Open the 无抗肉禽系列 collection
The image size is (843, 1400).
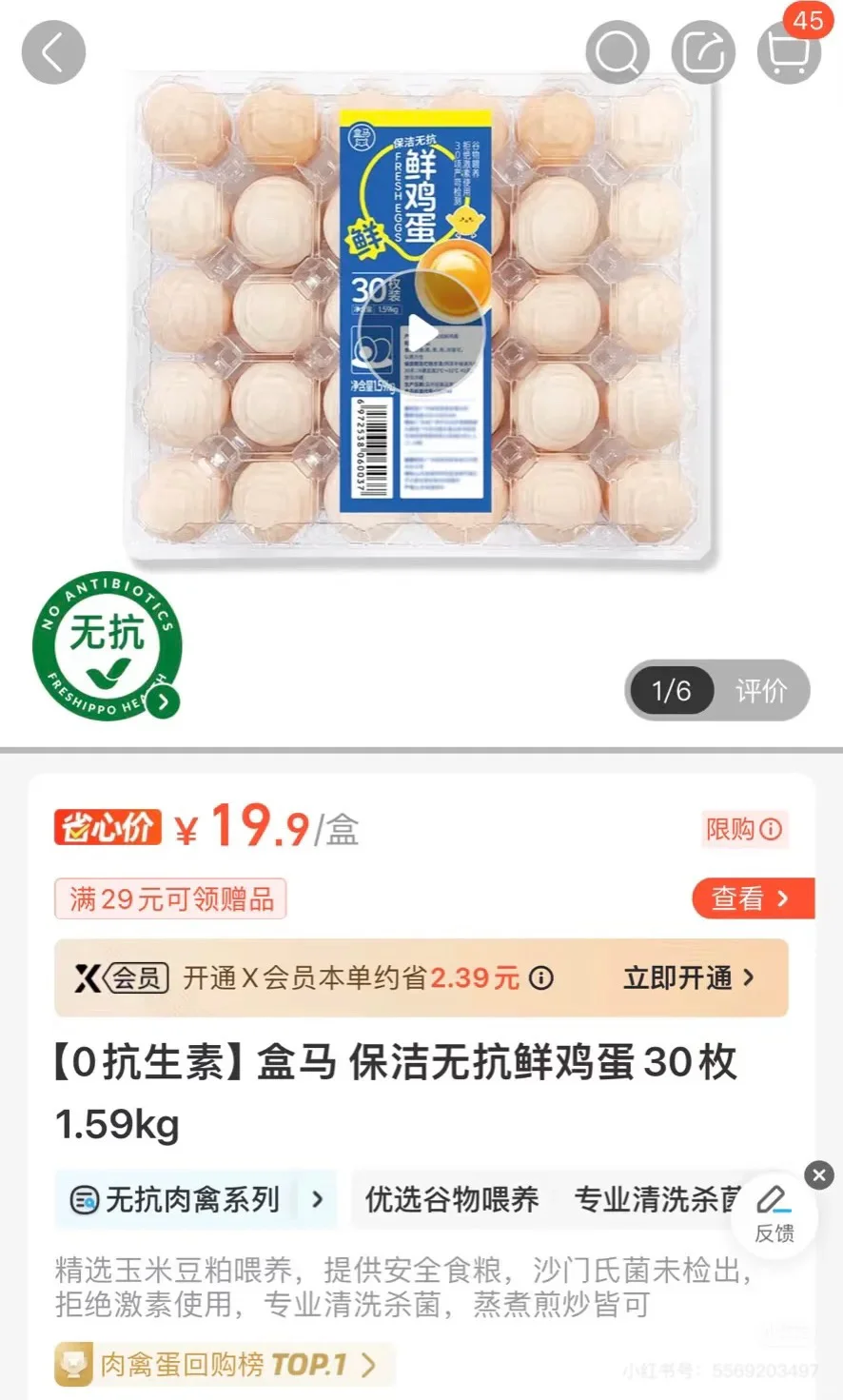pos(195,1199)
